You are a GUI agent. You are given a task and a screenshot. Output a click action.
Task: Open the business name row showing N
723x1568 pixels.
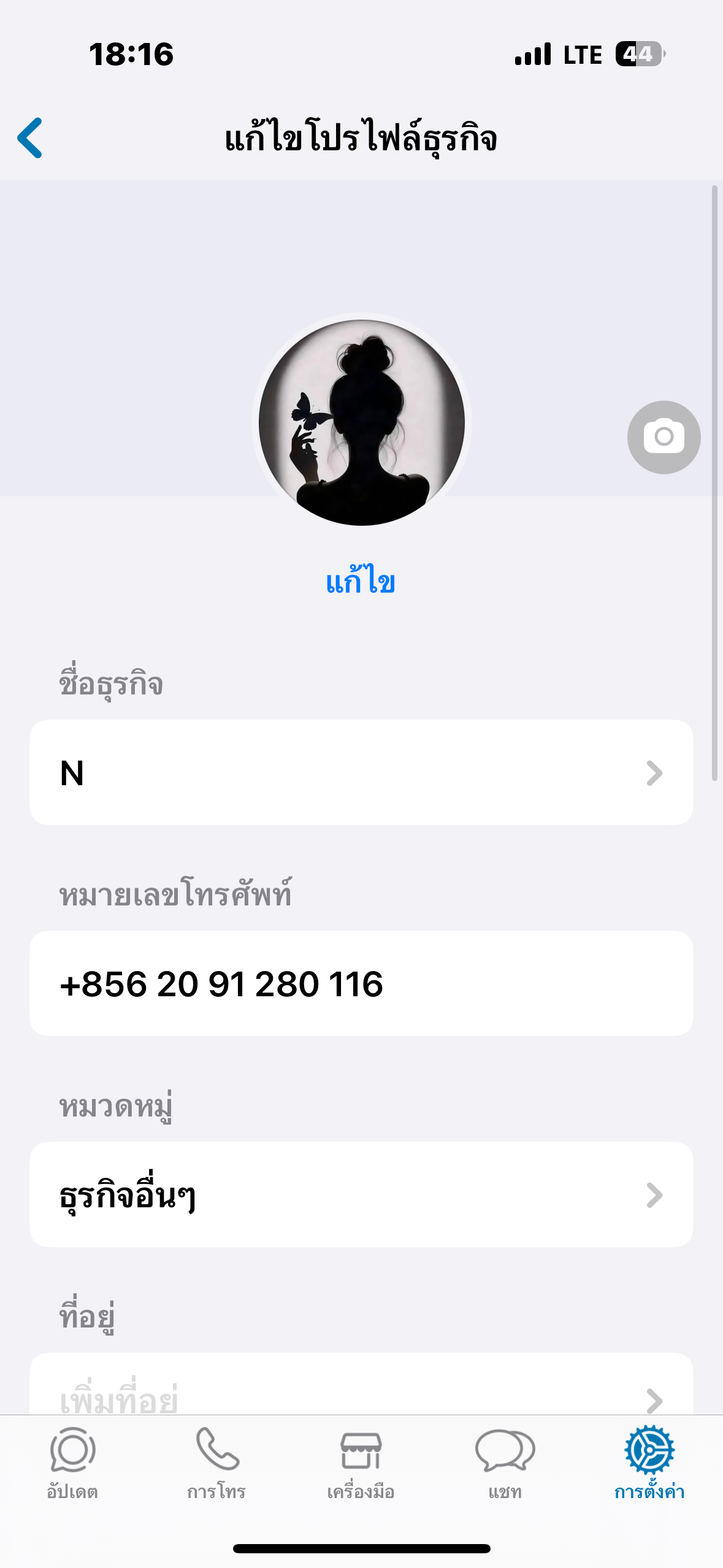(361, 772)
